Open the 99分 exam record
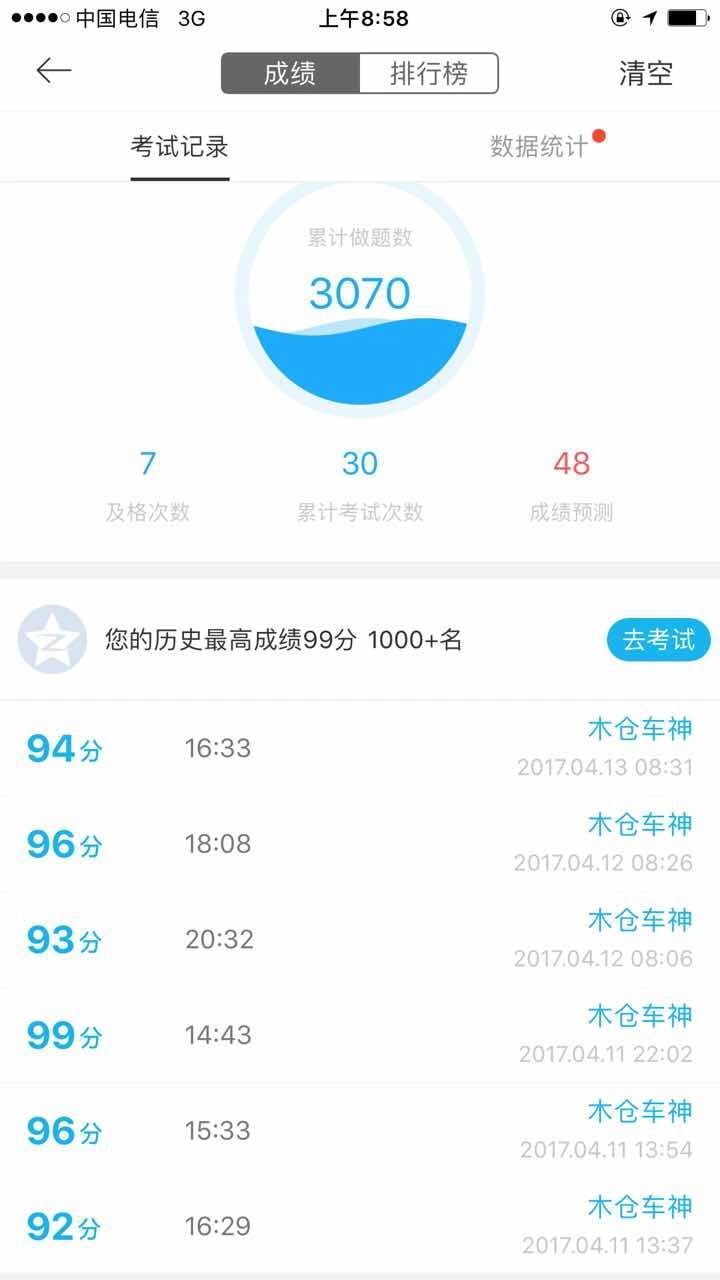Image resolution: width=720 pixels, height=1280 pixels. pos(360,1035)
